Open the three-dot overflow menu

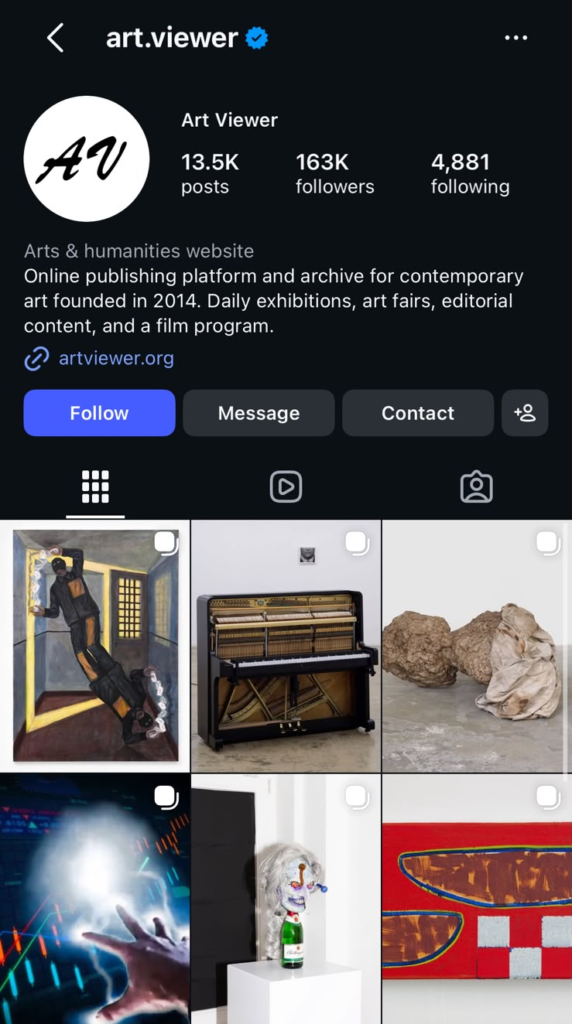pos(516,38)
